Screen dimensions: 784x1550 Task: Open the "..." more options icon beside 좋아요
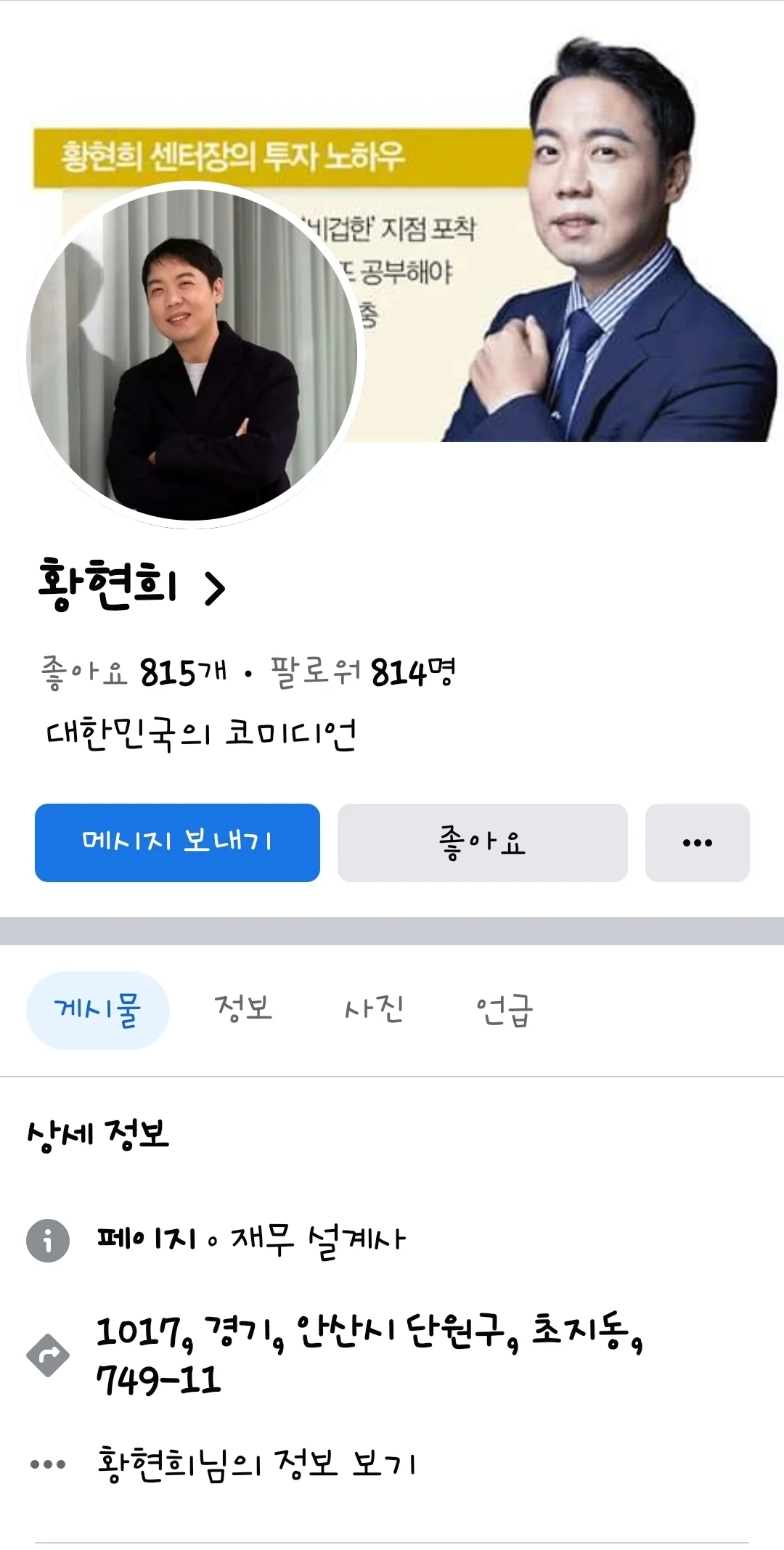pyautogui.click(x=696, y=843)
